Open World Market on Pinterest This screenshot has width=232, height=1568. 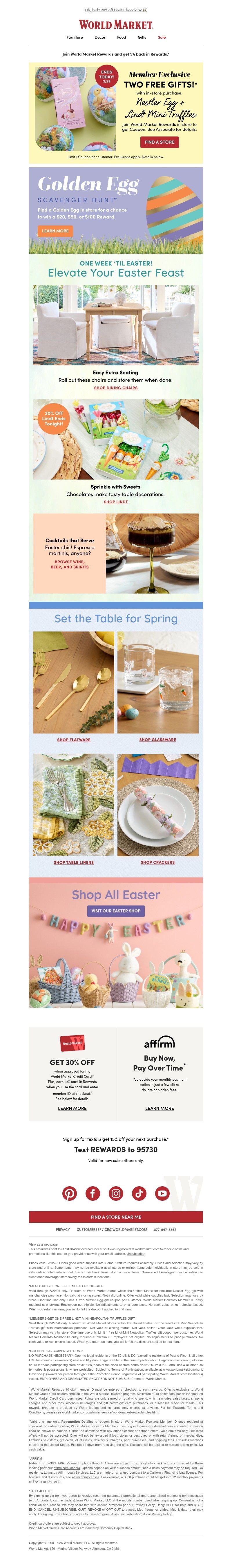point(70,1193)
